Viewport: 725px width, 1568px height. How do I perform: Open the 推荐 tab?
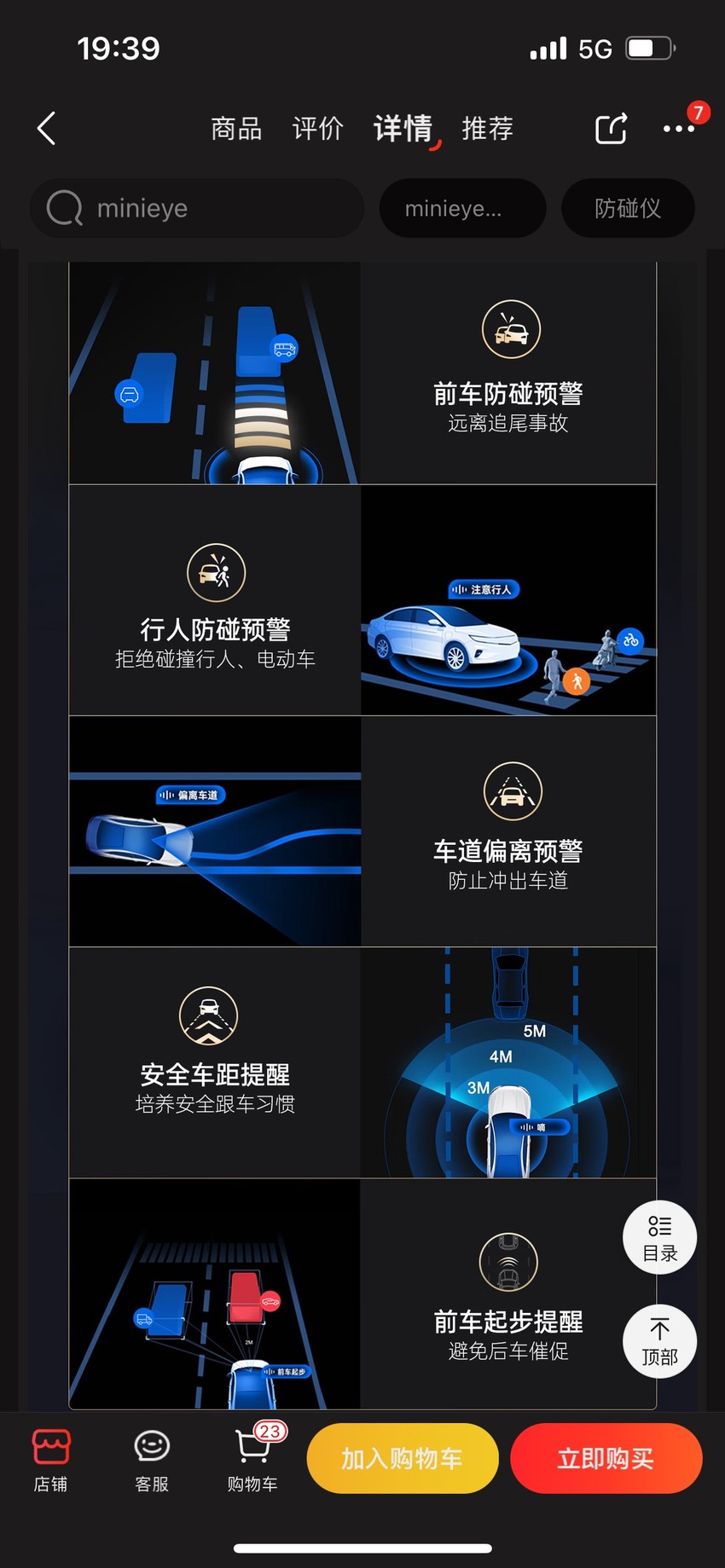(x=487, y=129)
